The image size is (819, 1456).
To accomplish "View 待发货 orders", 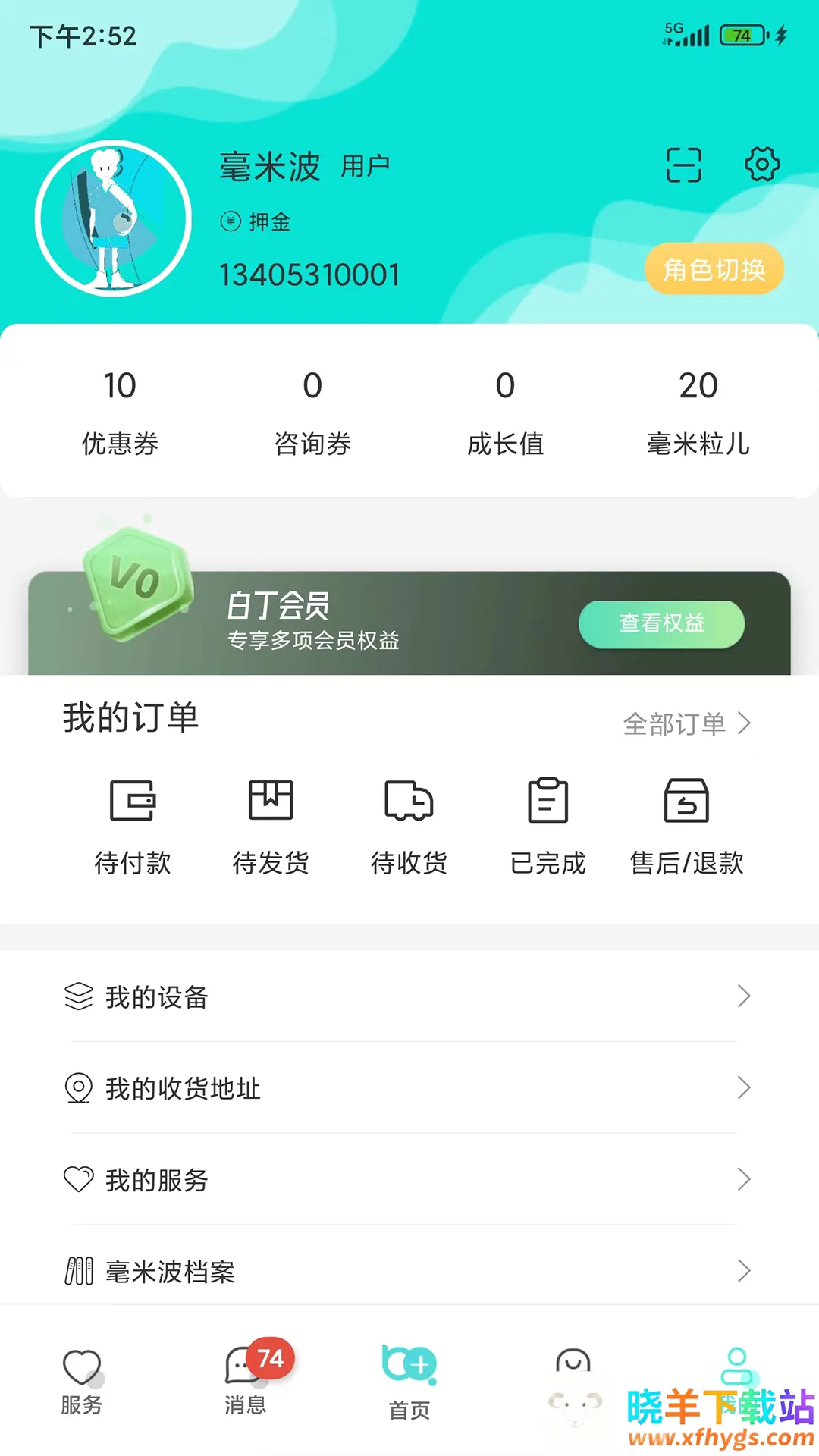I will (271, 826).
